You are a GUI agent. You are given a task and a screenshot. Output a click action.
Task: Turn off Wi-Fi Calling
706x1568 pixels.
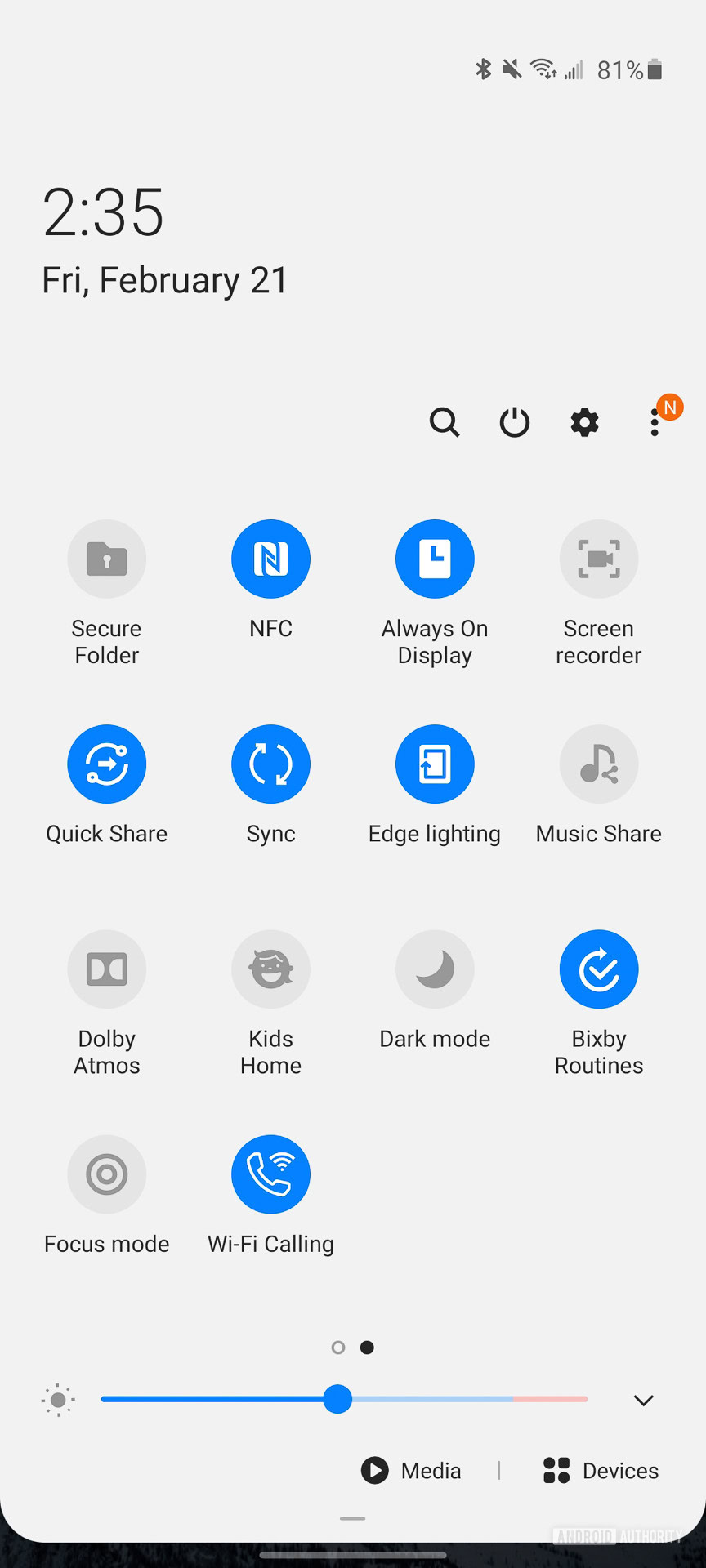[270, 1174]
